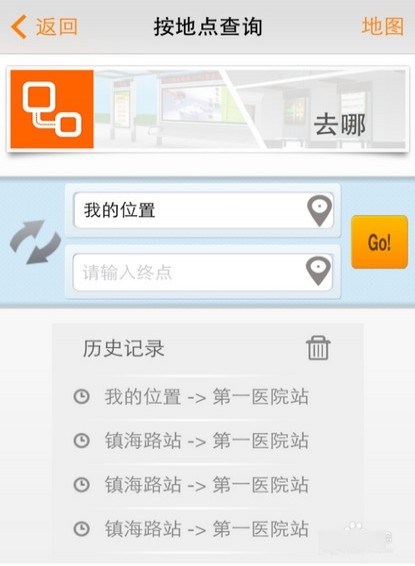Image resolution: width=415 pixels, height=566 pixels.
Task: Edit the 我的位置 start field
Action: click(203, 210)
